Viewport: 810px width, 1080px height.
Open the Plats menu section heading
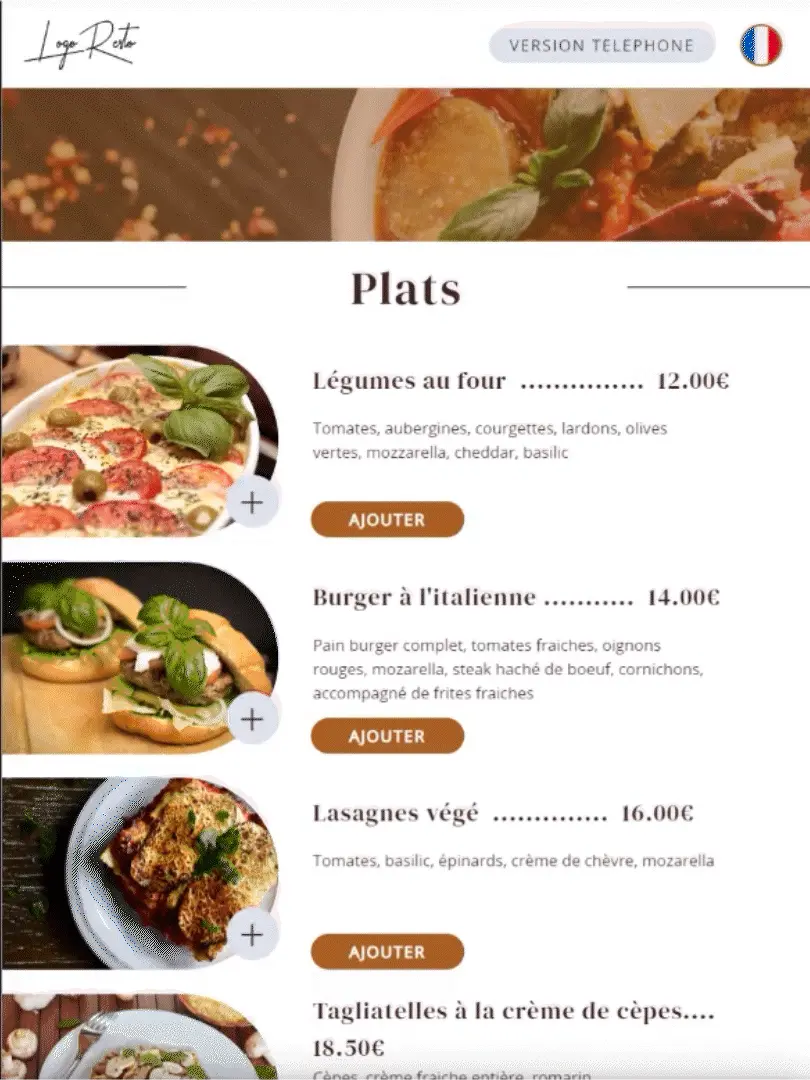(x=405, y=290)
